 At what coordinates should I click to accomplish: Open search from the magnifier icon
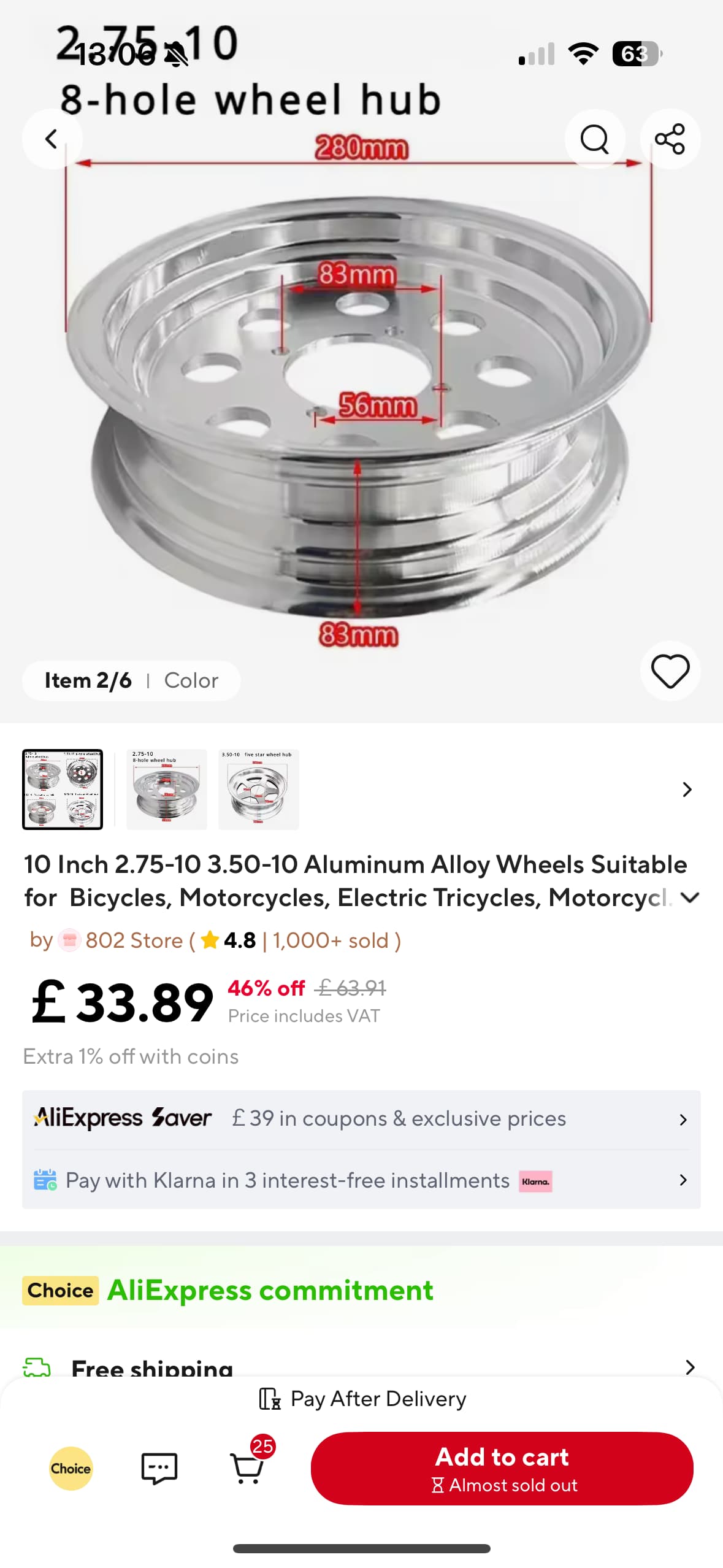[594, 139]
